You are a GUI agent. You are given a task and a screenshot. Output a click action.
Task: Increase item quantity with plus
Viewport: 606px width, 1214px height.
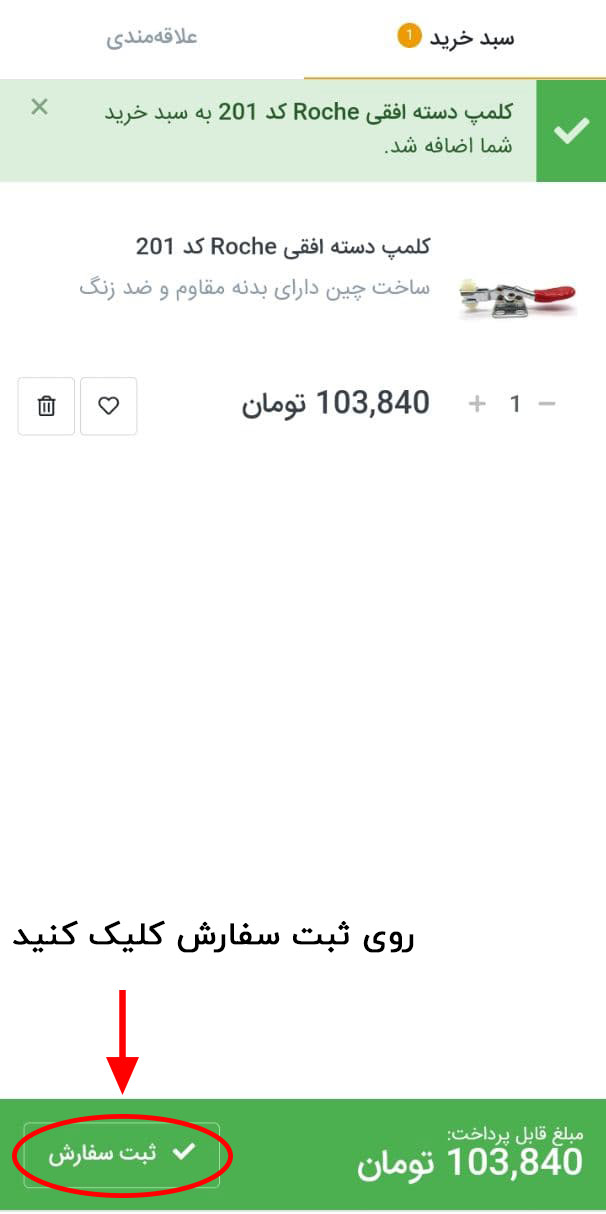click(478, 404)
